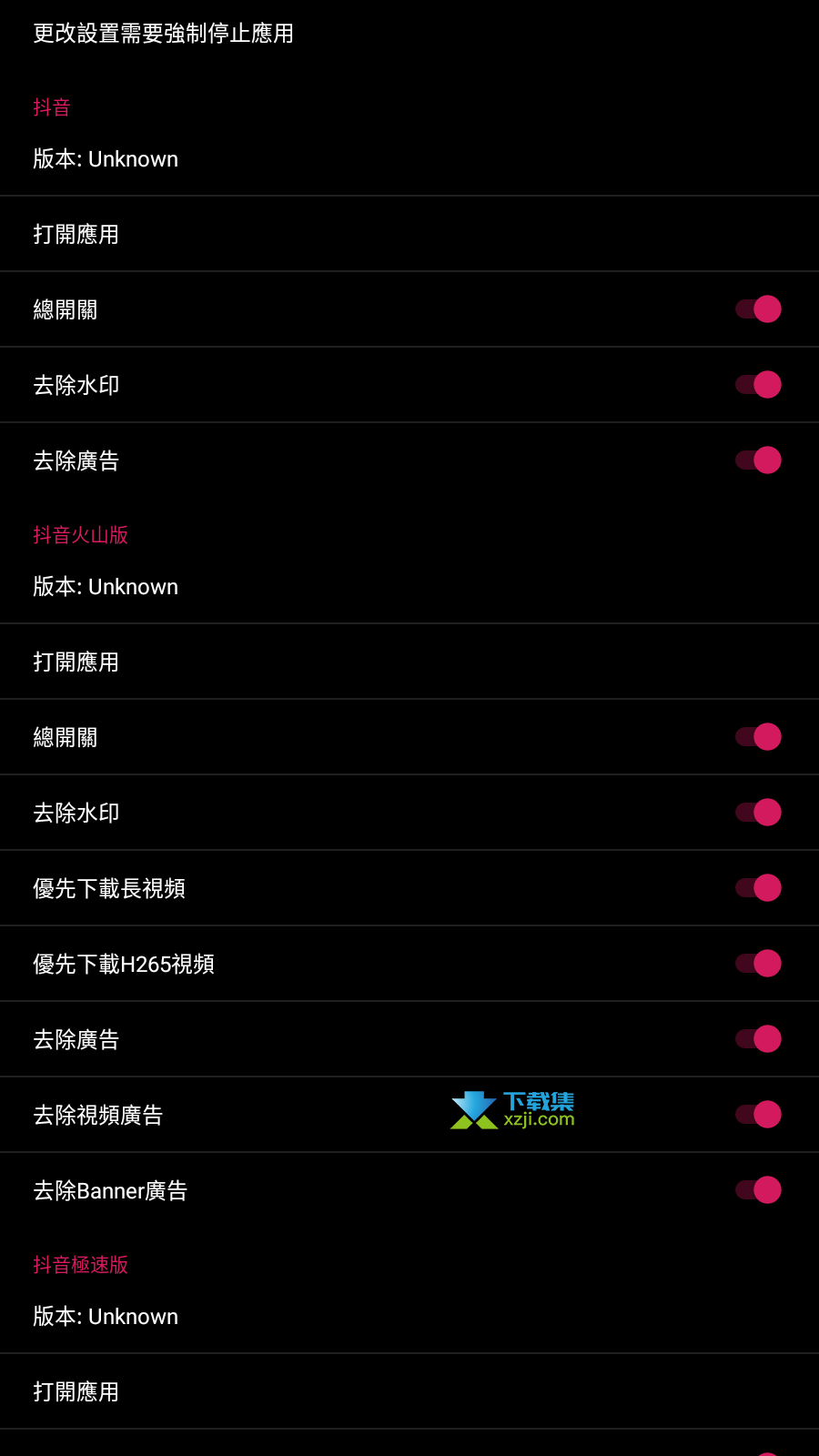Disable 去除視頻廣告 switch
This screenshot has height=1456, width=819.
tap(758, 1115)
